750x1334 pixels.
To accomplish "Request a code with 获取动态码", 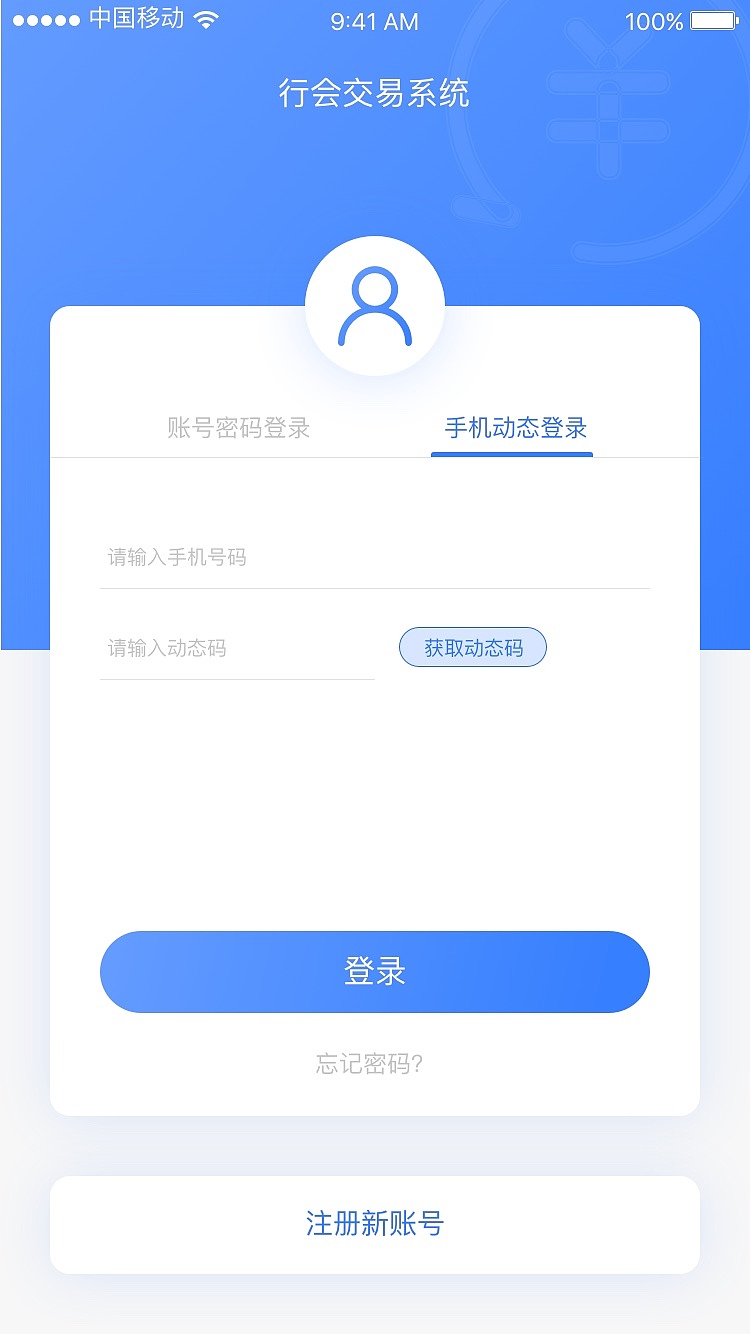I will click(473, 648).
